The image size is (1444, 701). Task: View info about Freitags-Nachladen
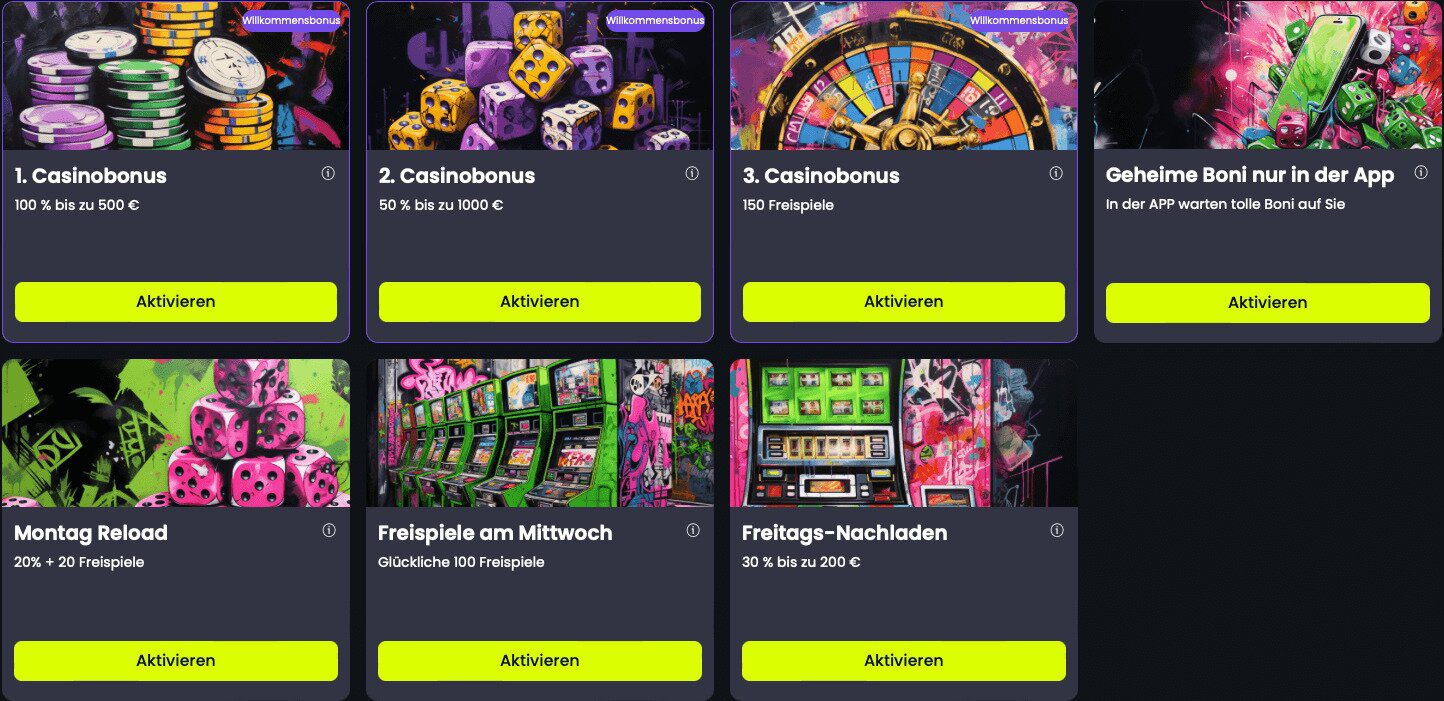click(x=1057, y=530)
